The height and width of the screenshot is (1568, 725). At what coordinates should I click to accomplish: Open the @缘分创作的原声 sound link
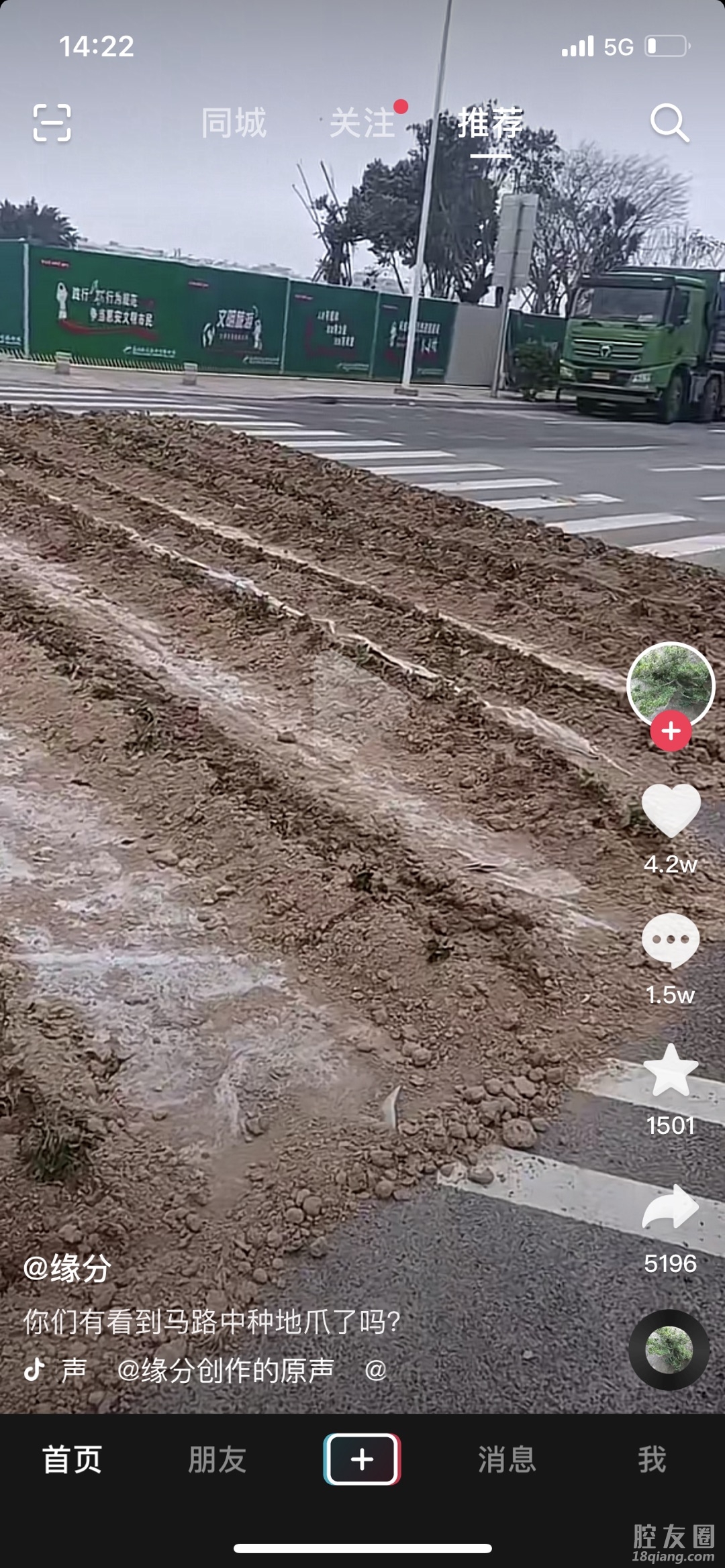[x=225, y=1369]
